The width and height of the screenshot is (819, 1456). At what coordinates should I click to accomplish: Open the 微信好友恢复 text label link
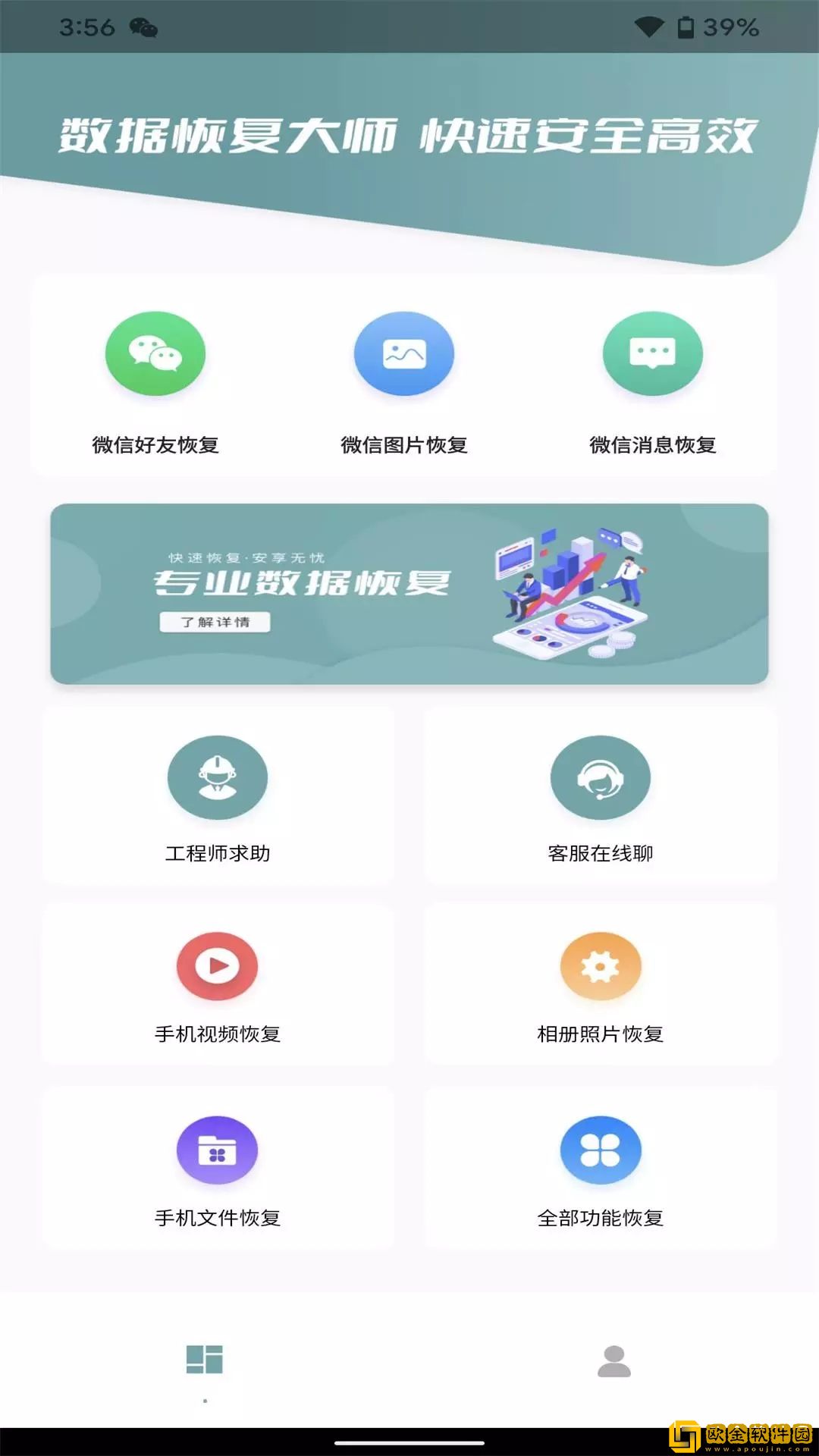155,447
